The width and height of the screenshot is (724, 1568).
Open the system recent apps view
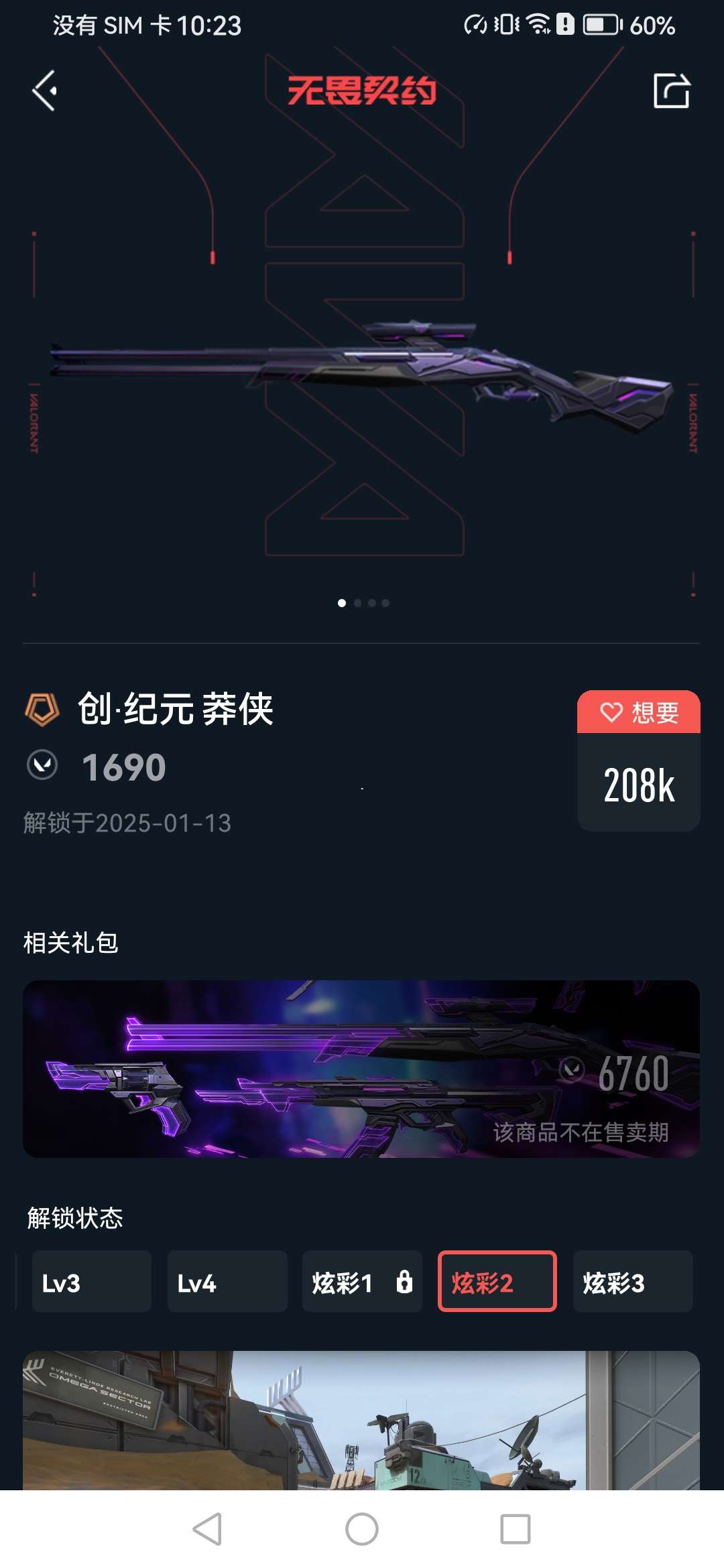515,1529
